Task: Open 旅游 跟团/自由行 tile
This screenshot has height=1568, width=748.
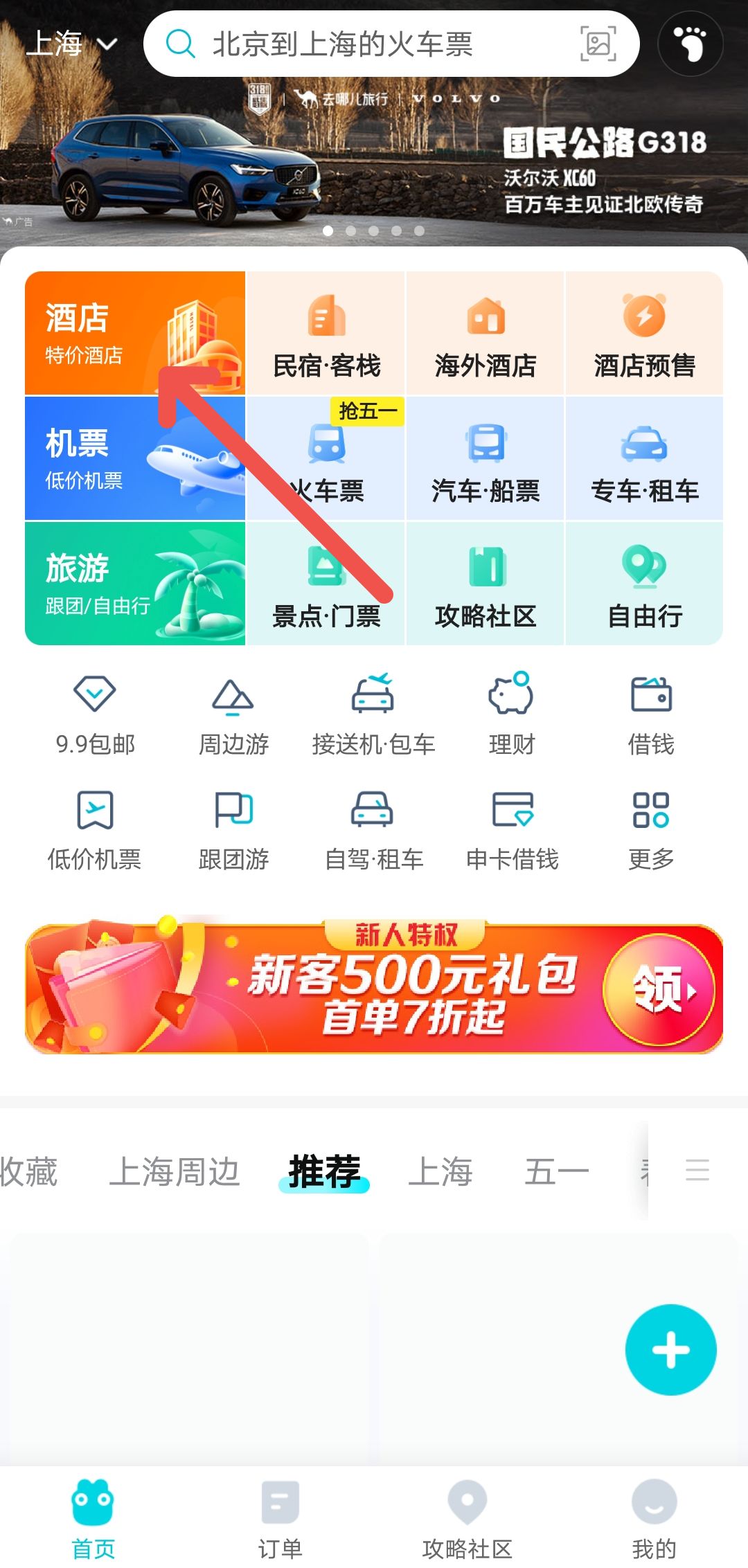Action: 135,584
